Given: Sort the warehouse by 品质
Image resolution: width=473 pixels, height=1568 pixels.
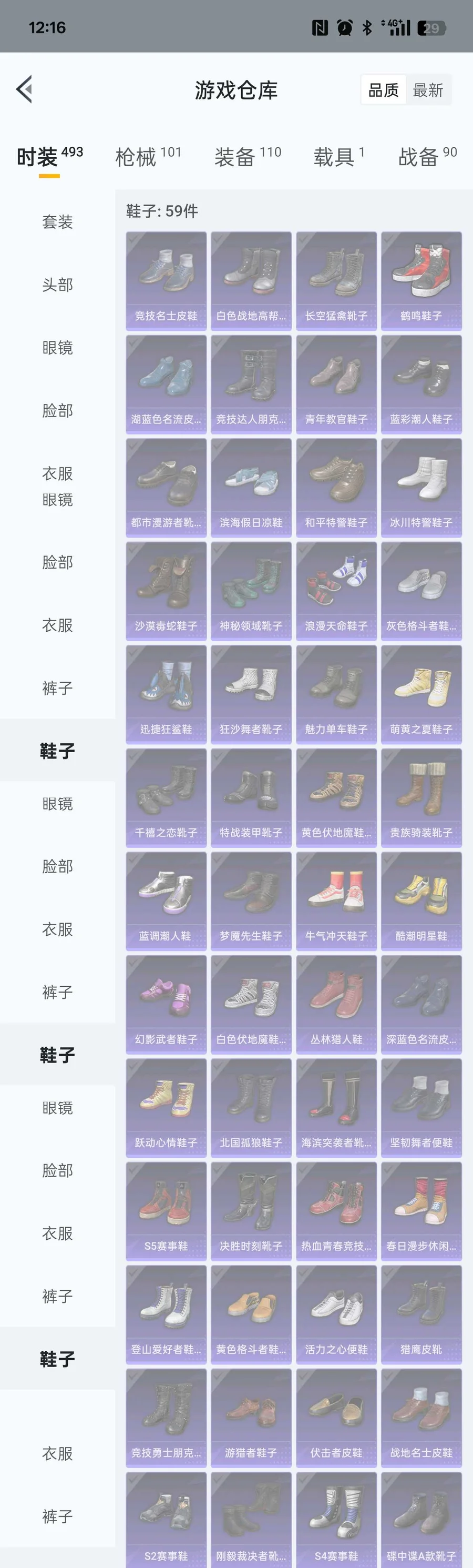Looking at the screenshot, I should pyautogui.click(x=383, y=90).
